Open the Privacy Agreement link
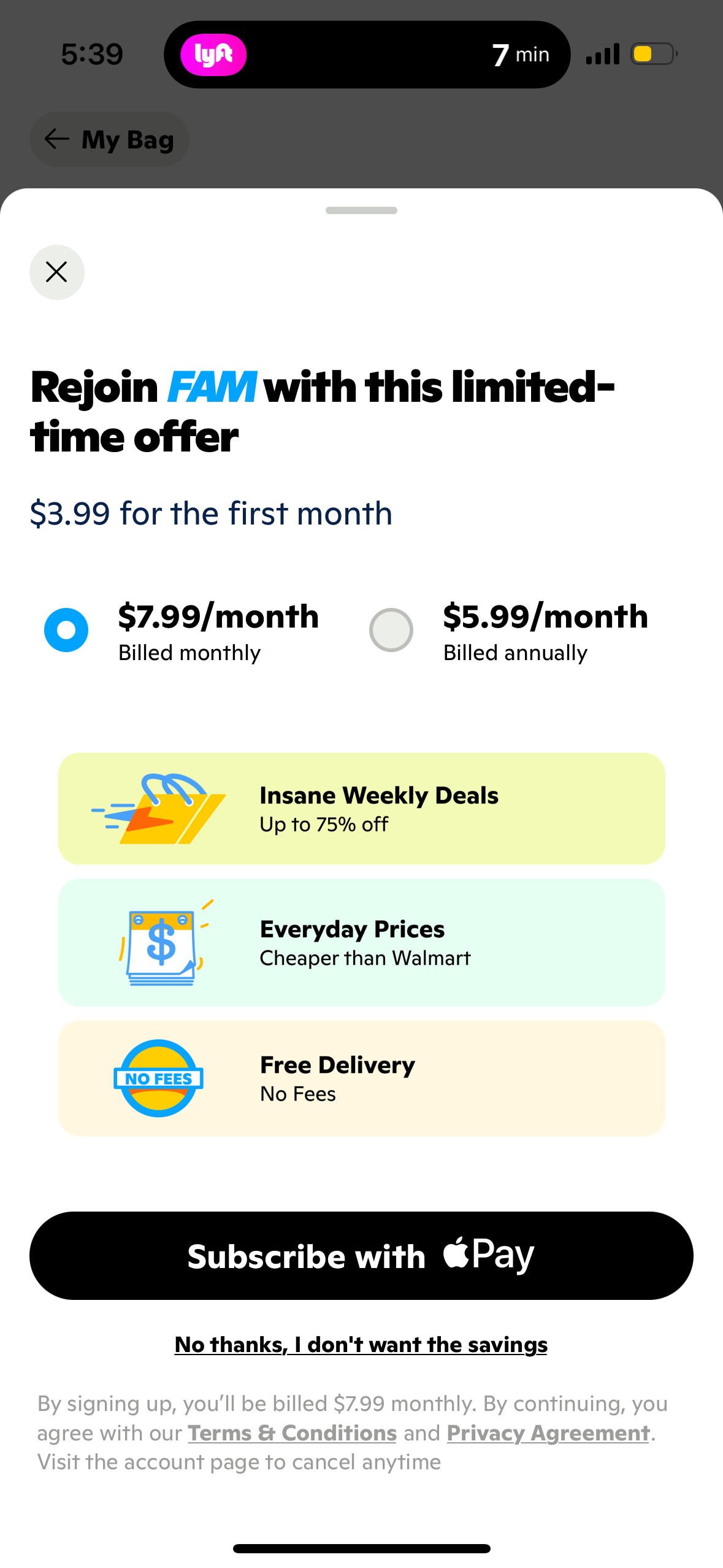This screenshot has width=723, height=1568. pos(548,1434)
